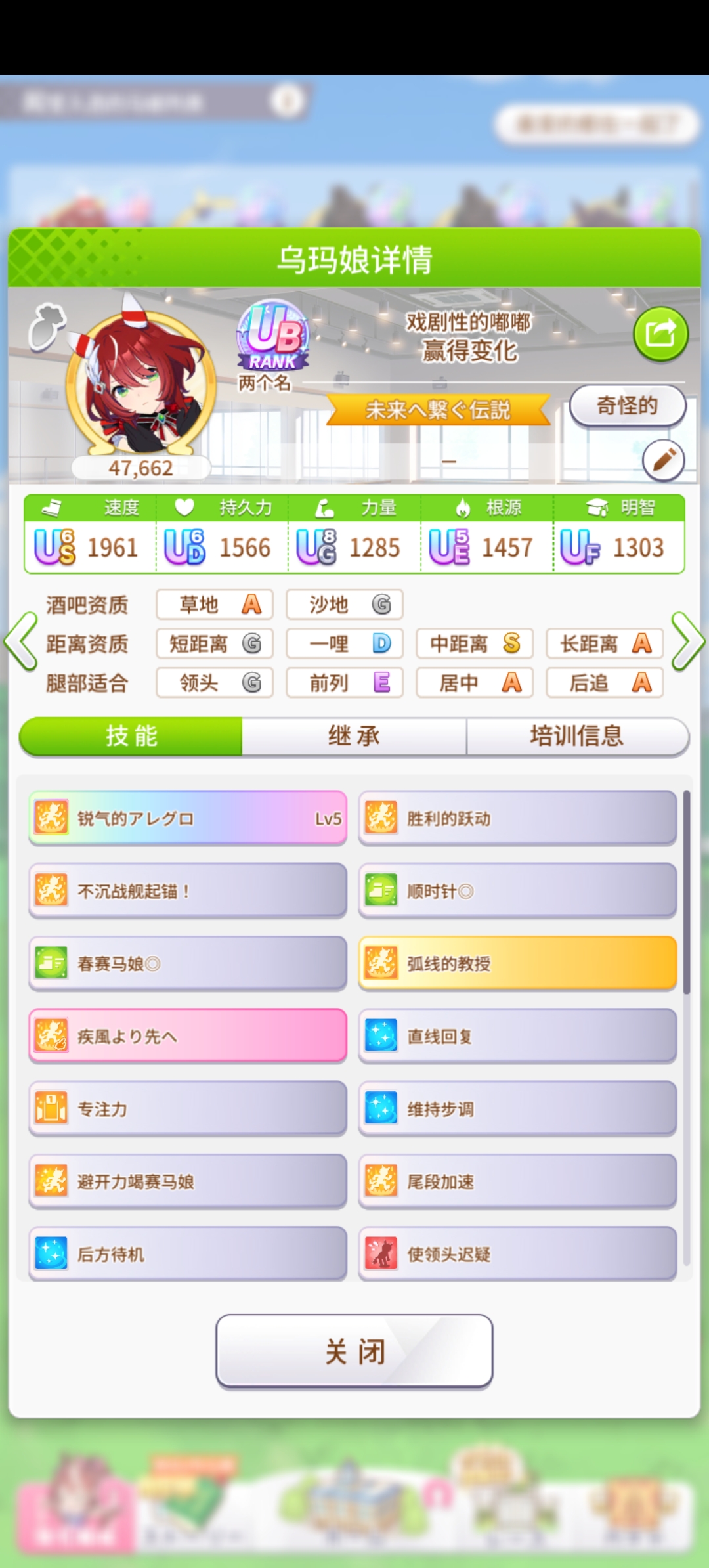Open gold skill 弧线的教授
709x1568 pixels.
pos(517,964)
